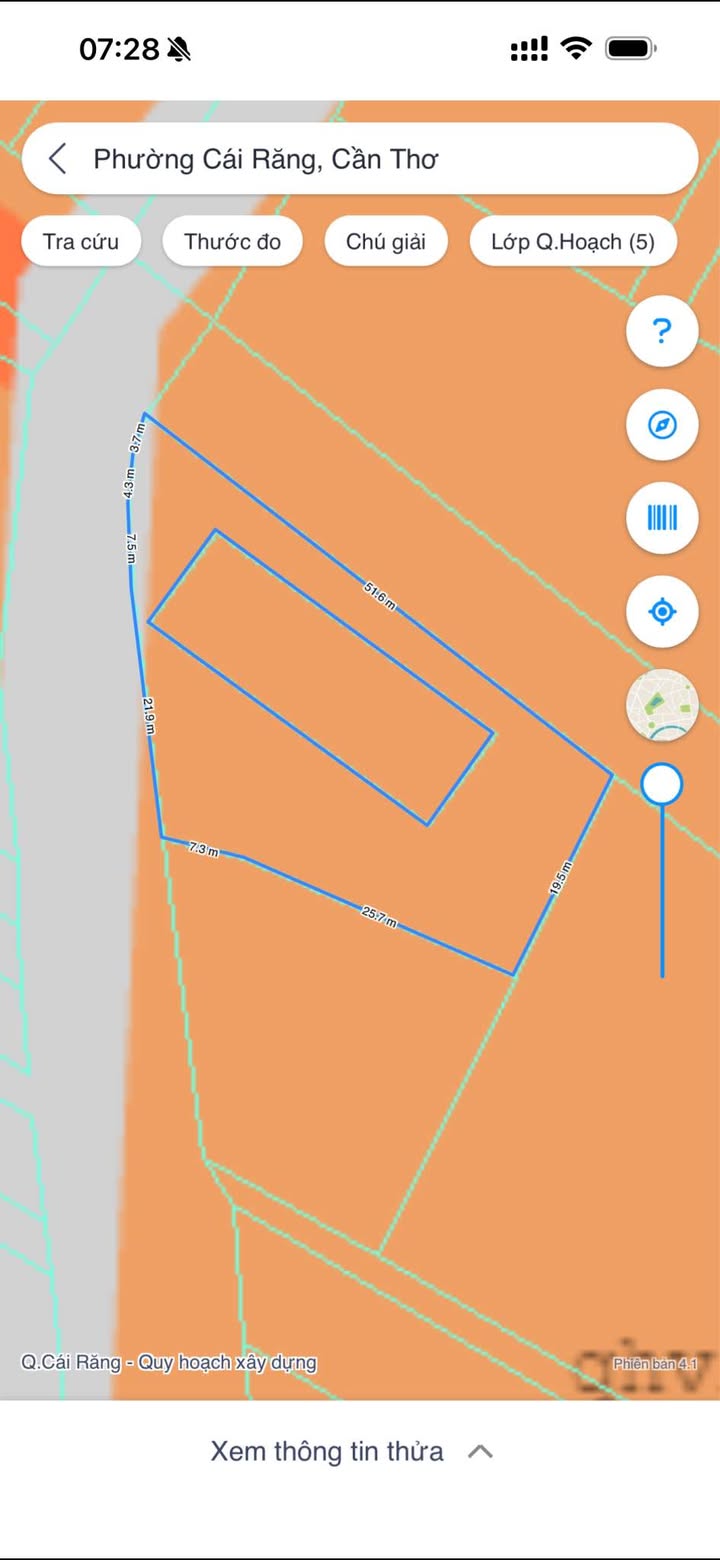Expand Xem thông tin thửa panel
Viewport: 720px width, 1560px height.
[352, 1451]
